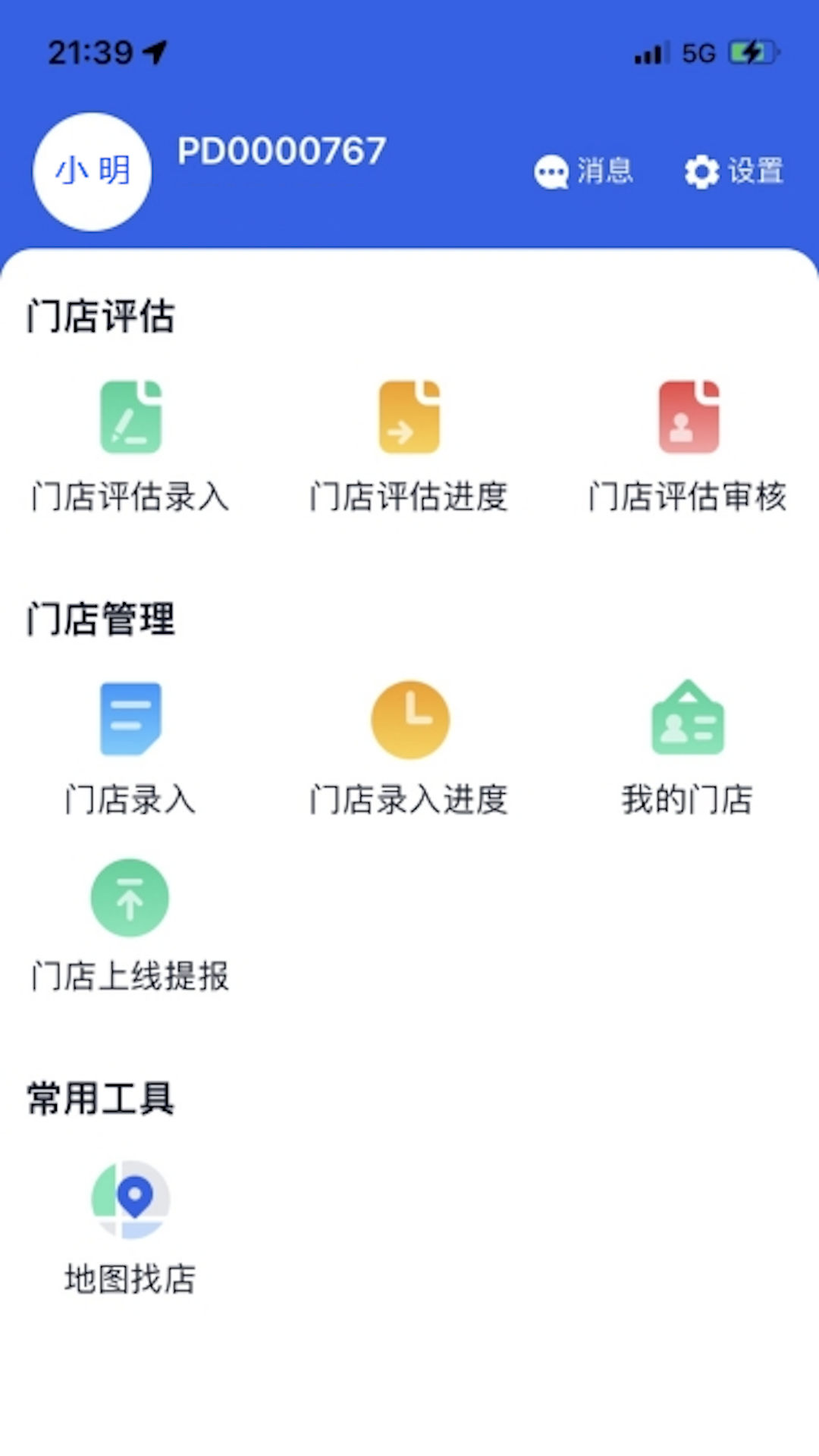Open the 门店录入 icon
The image size is (819, 1456).
coord(130,718)
